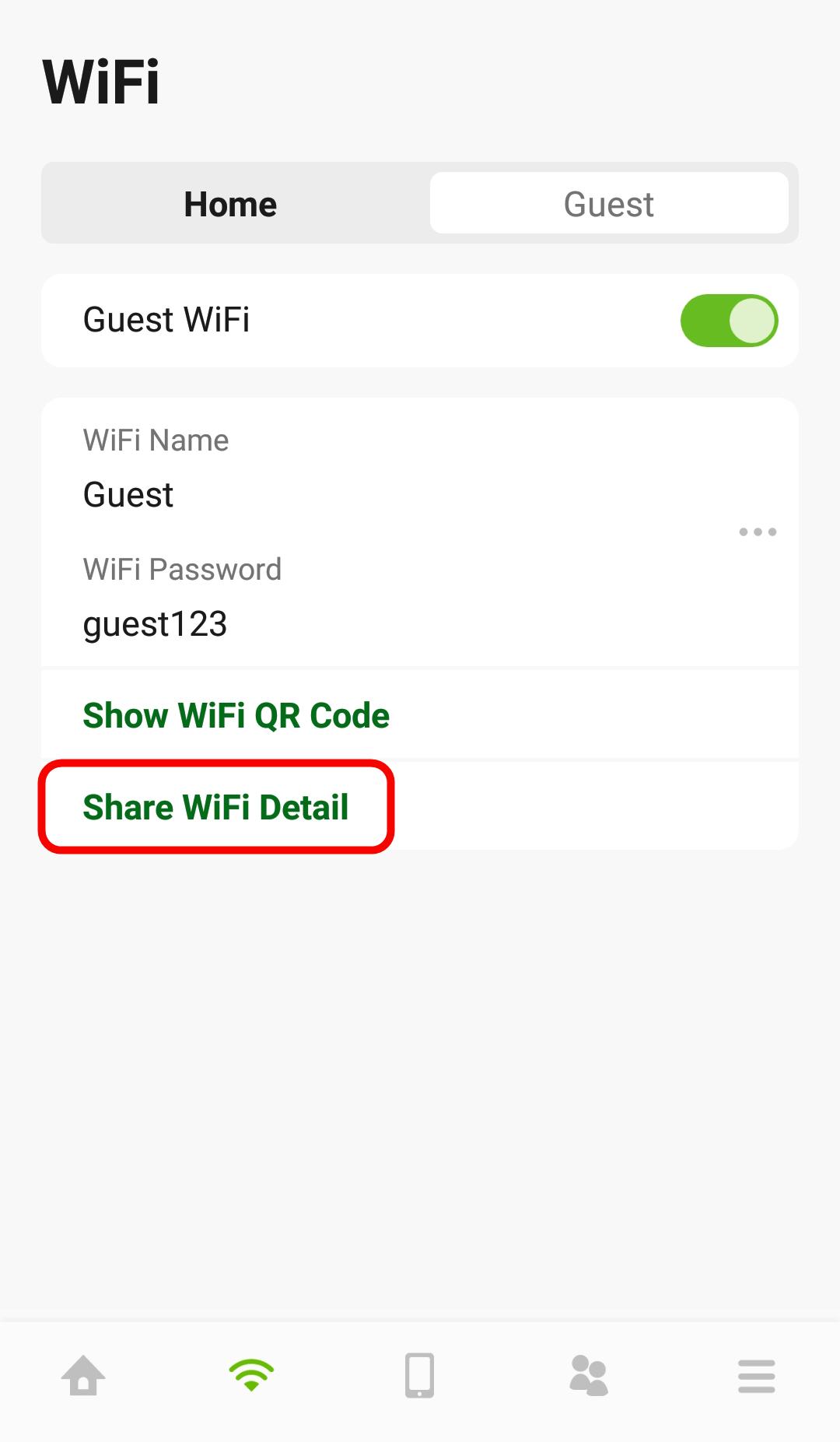Open the three-dot options for Guest network

[x=757, y=532]
